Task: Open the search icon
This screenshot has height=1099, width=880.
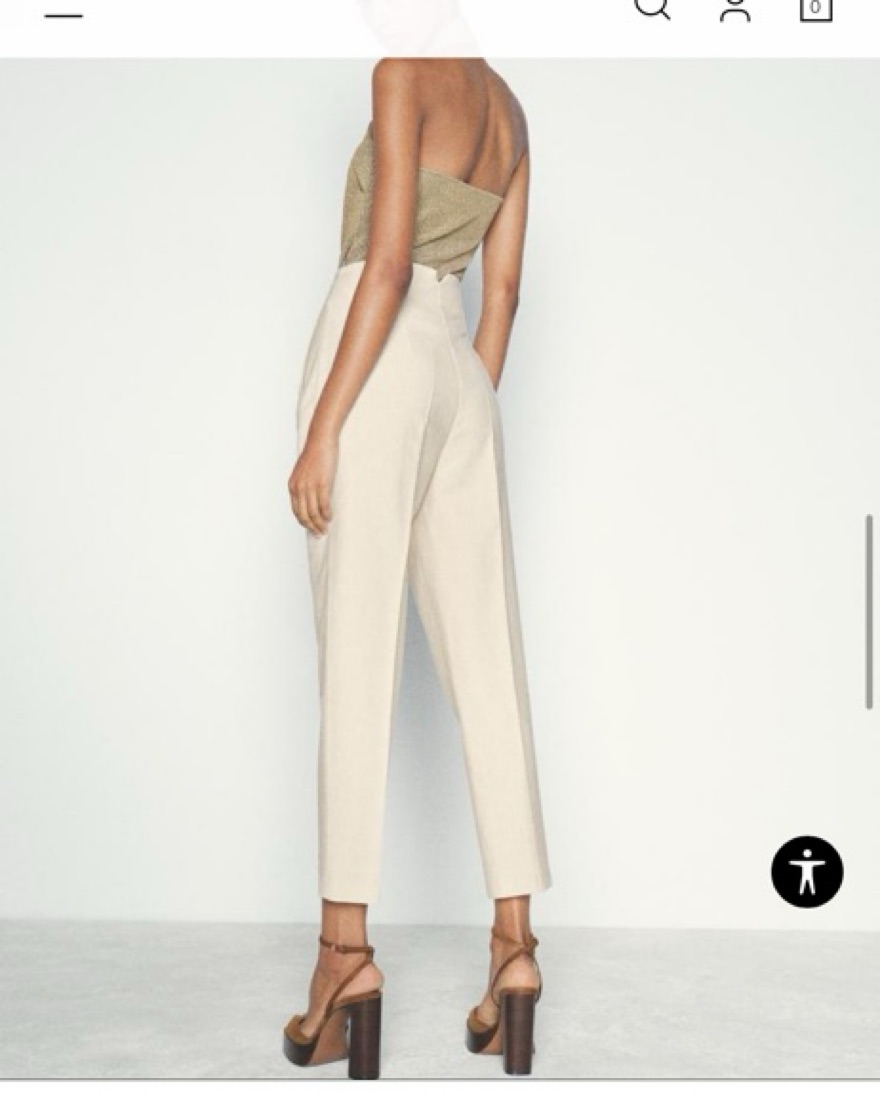Action: coord(652,8)
